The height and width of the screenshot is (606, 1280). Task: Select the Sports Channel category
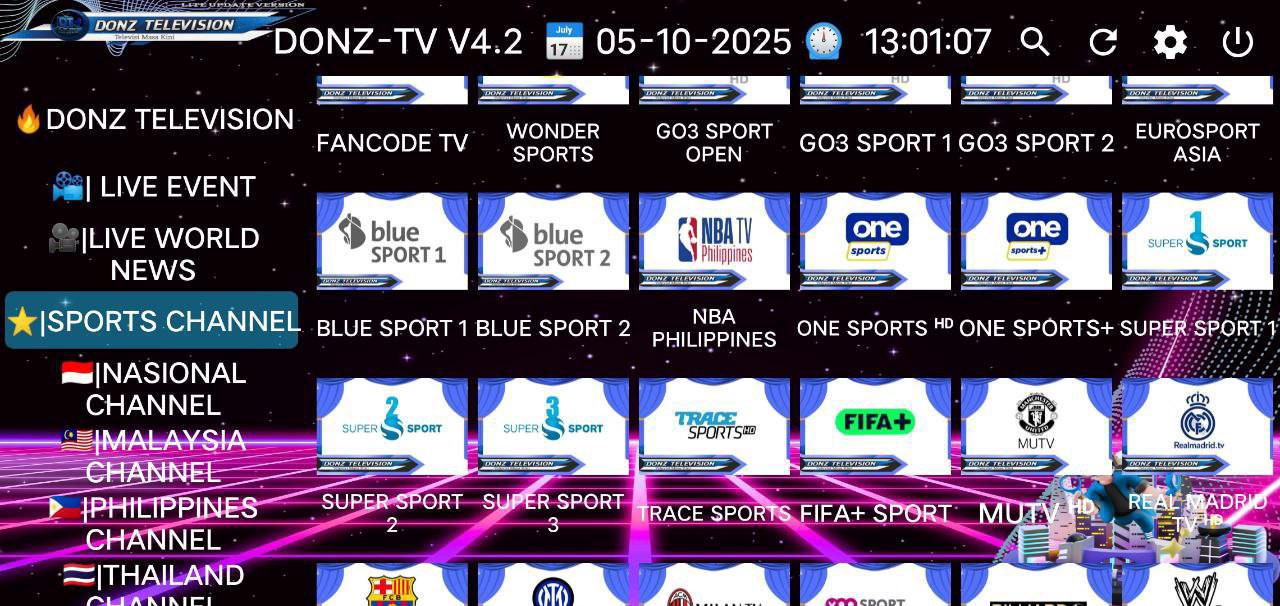coord(152,321)
